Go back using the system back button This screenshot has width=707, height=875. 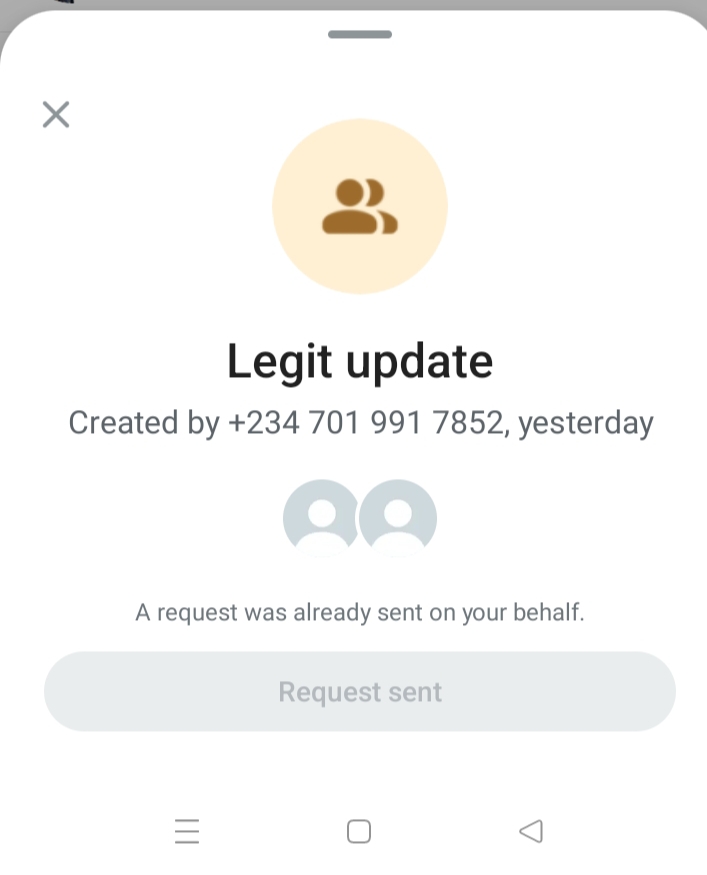click(x=531, y=831)
